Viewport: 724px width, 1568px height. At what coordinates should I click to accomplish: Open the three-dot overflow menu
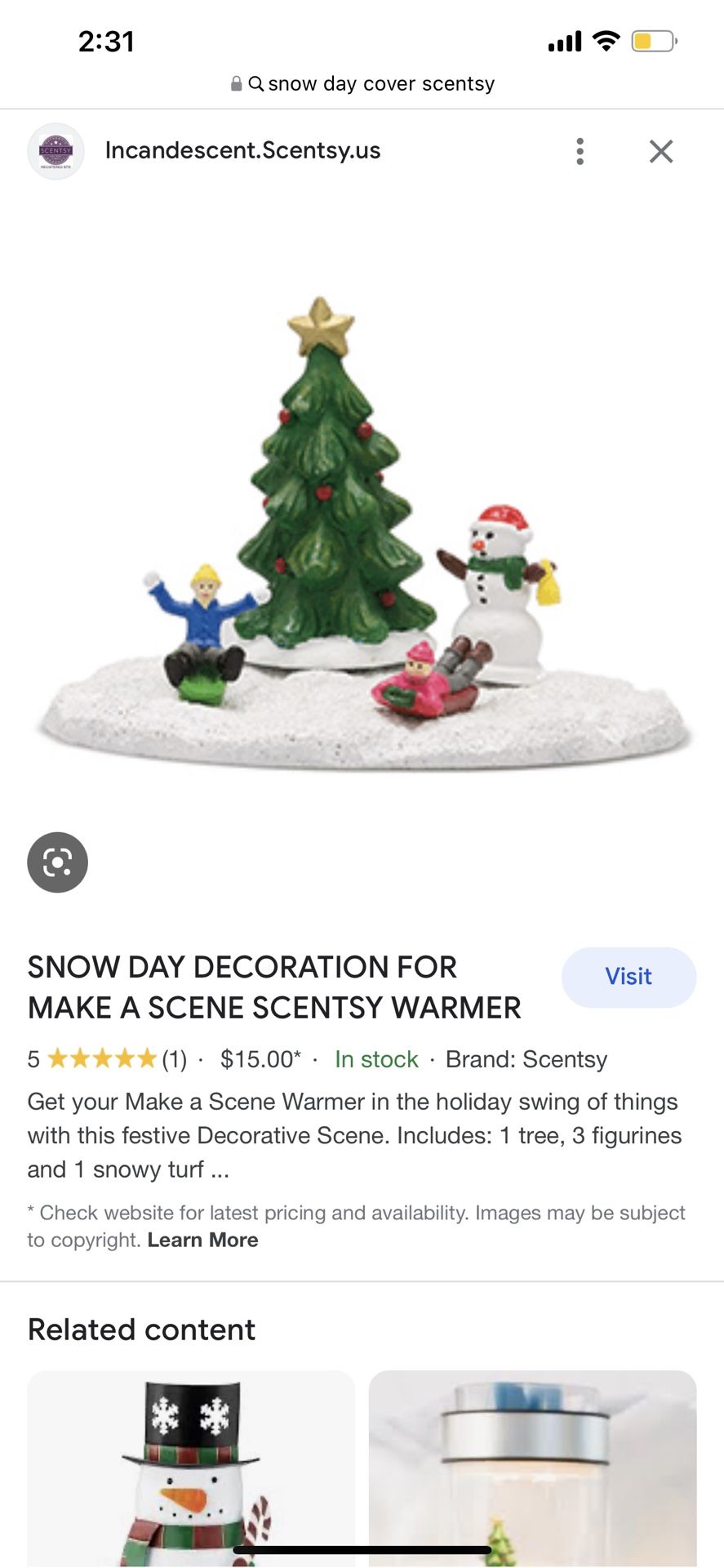pos(580,151)
